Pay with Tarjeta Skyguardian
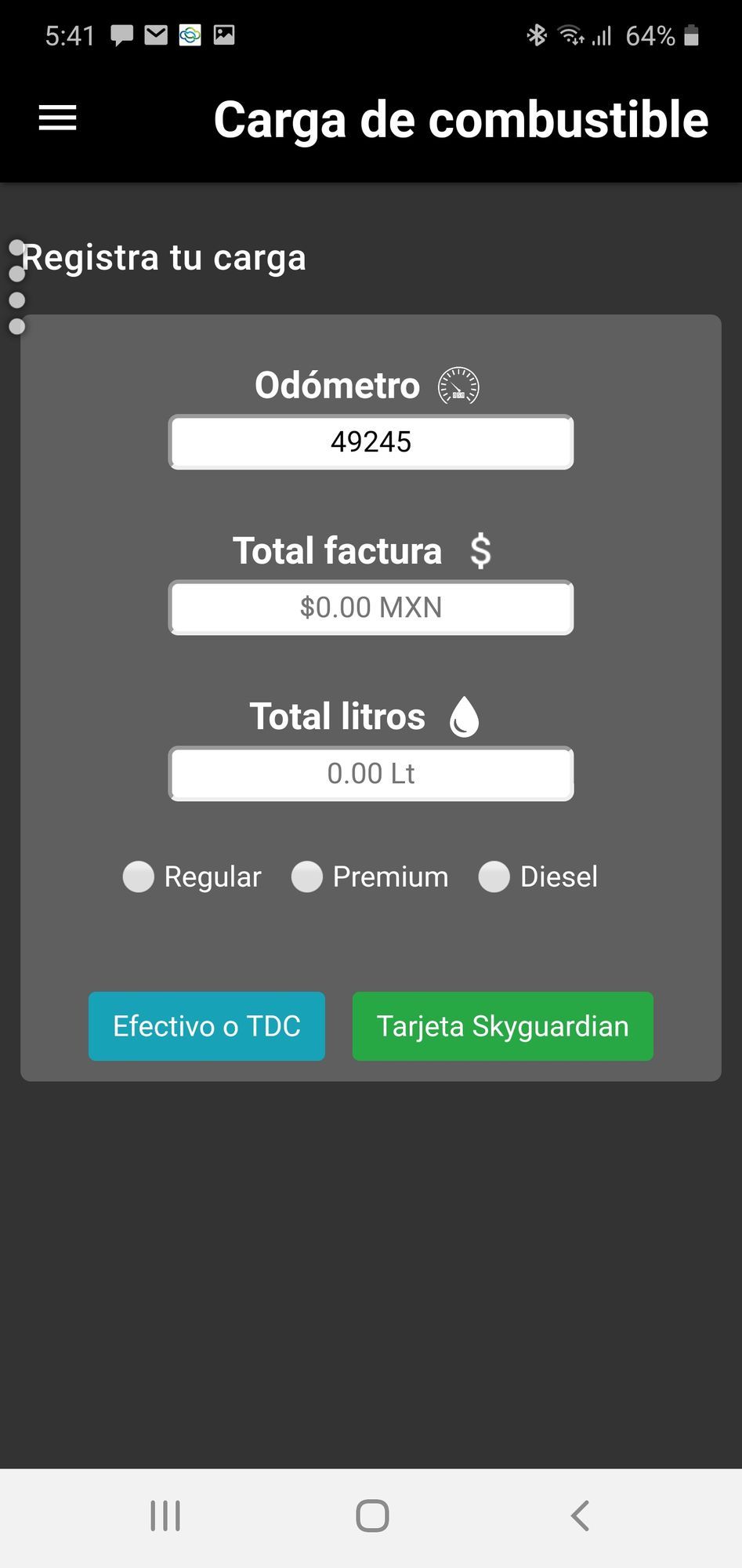Screen dimensions: 742x1568 click(502, 1026)
